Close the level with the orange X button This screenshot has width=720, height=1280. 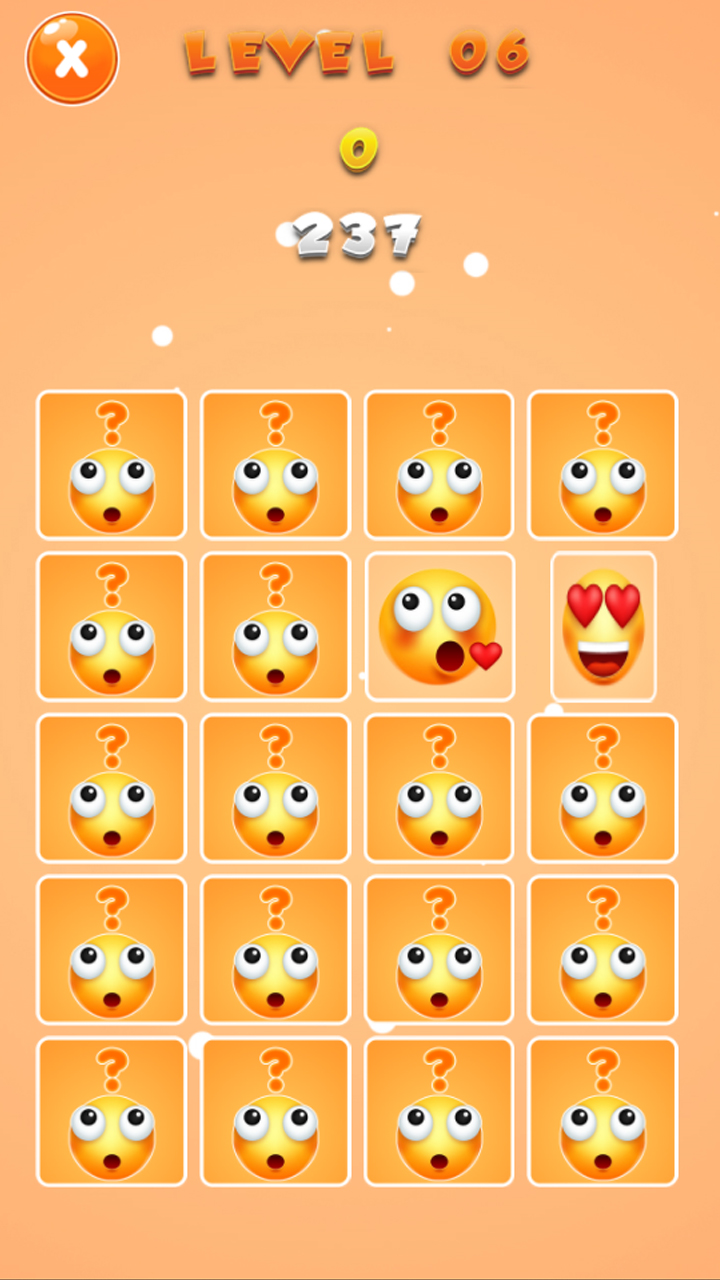point(72,58)
